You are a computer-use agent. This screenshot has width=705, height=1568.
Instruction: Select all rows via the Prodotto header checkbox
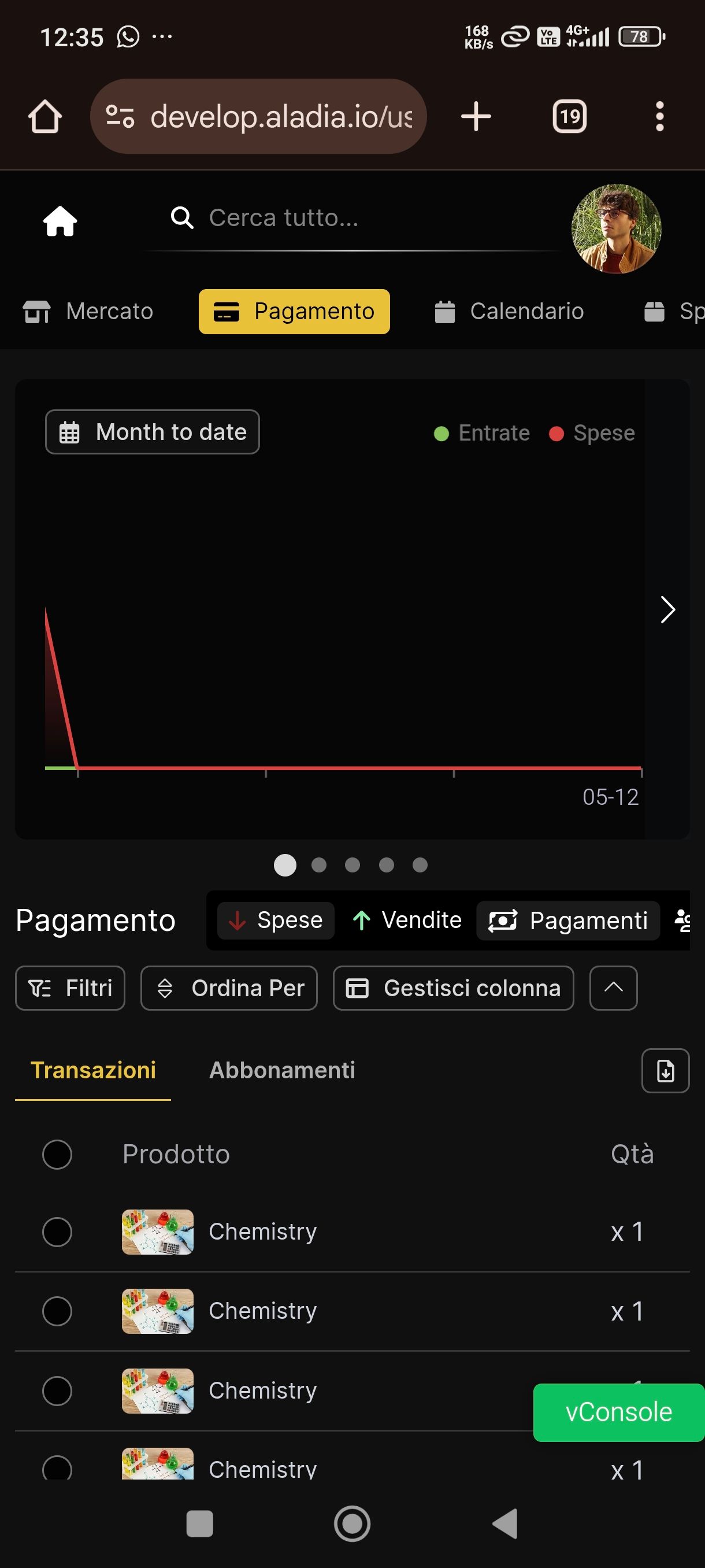(x=57, y=1154)
